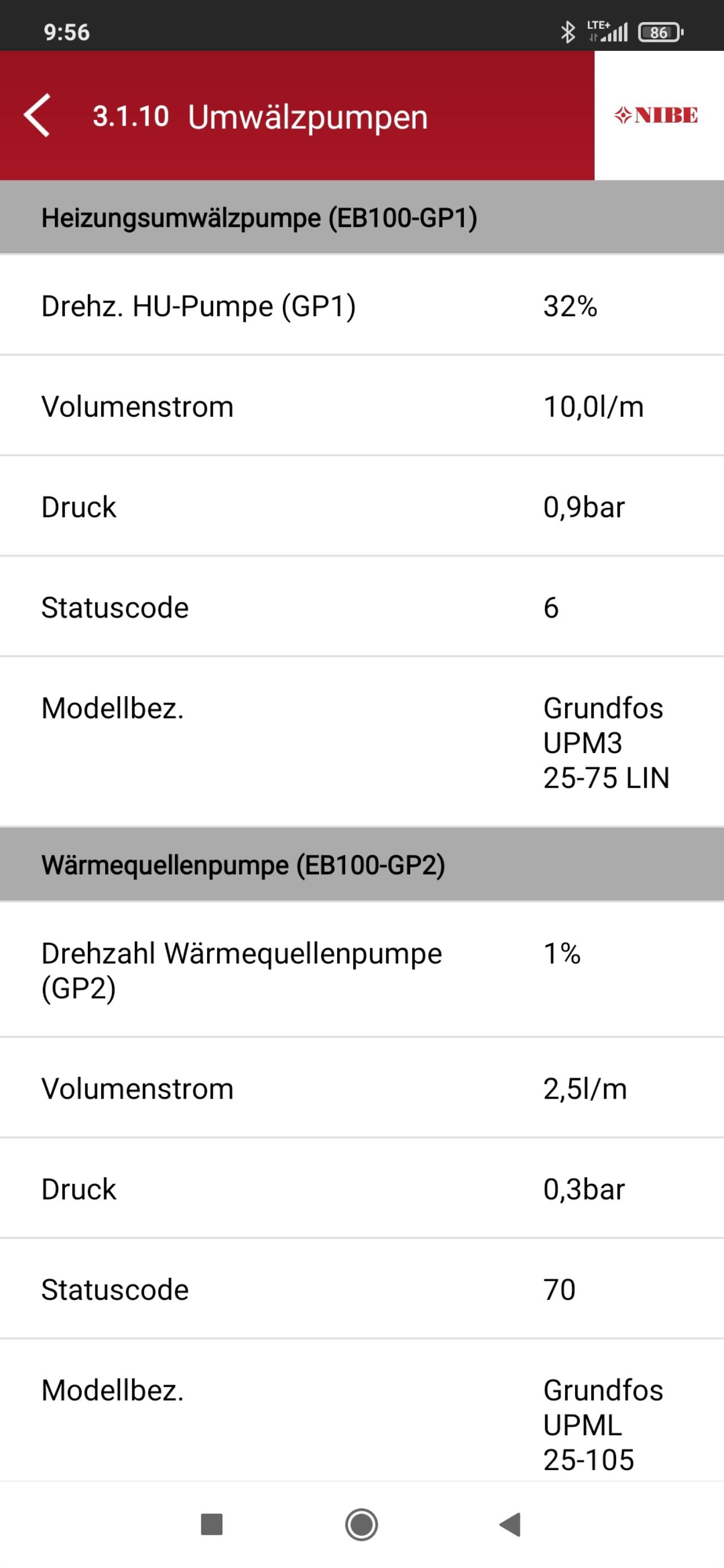The width and height of the screenshot is (724, 1568).
Task: Go back from the Umwälzpumpen page
Action: pyautogui.click(x=37, y=115)
